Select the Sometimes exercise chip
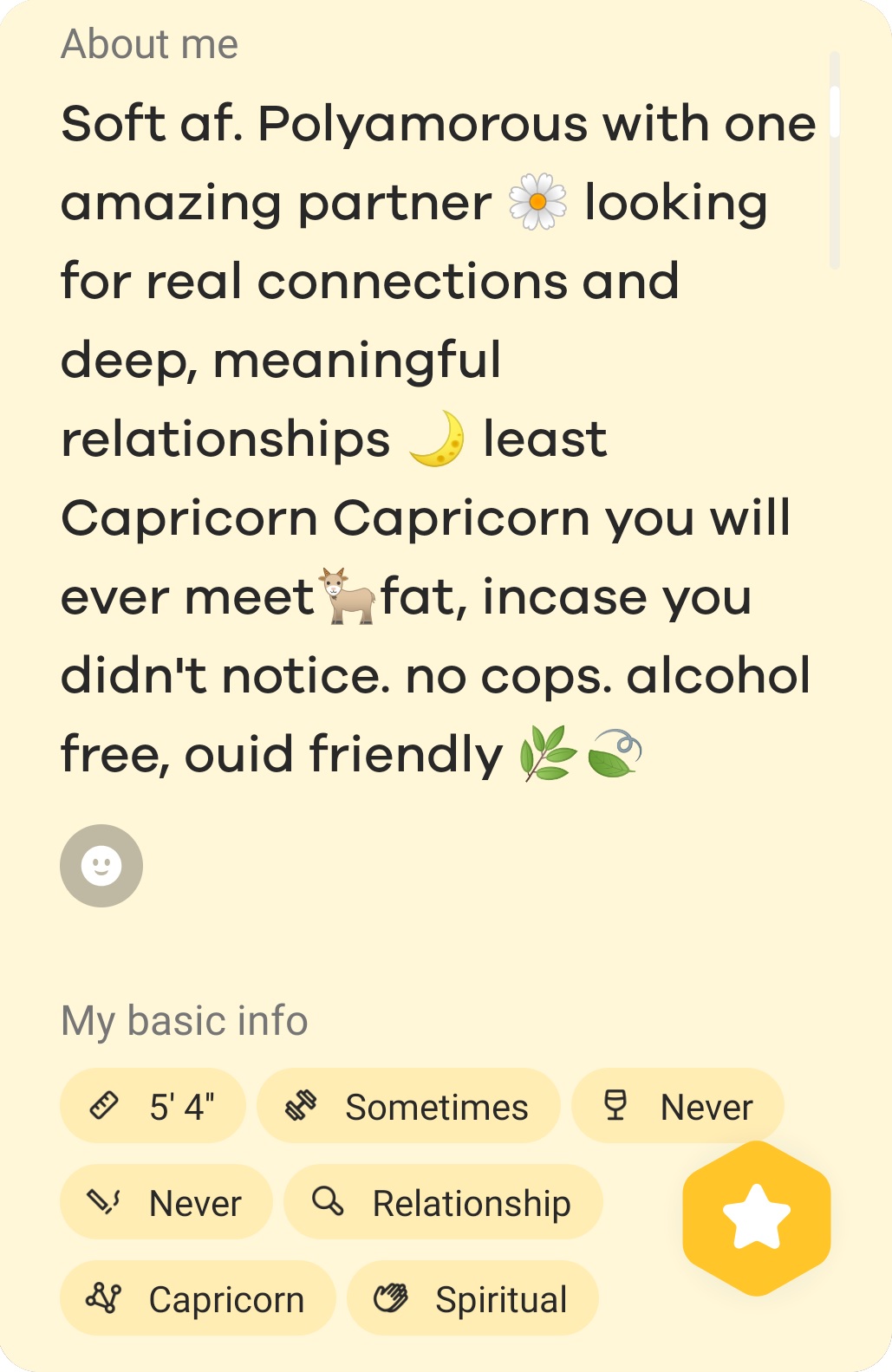 408,1106
